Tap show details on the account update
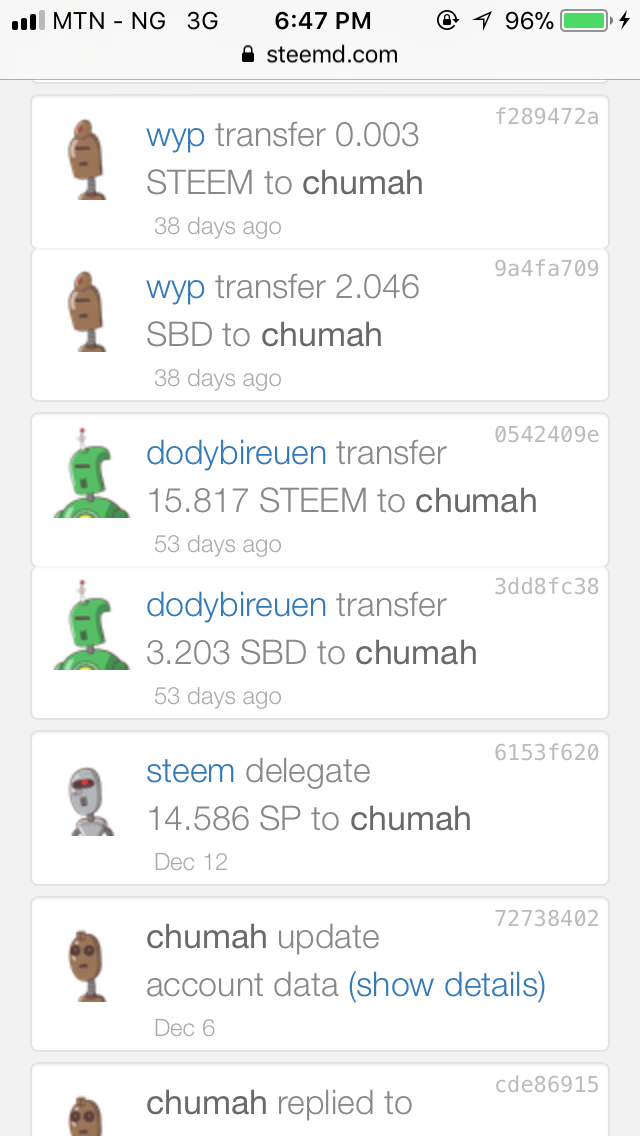This screenshot has height=1136, width=640. [446, 985]
